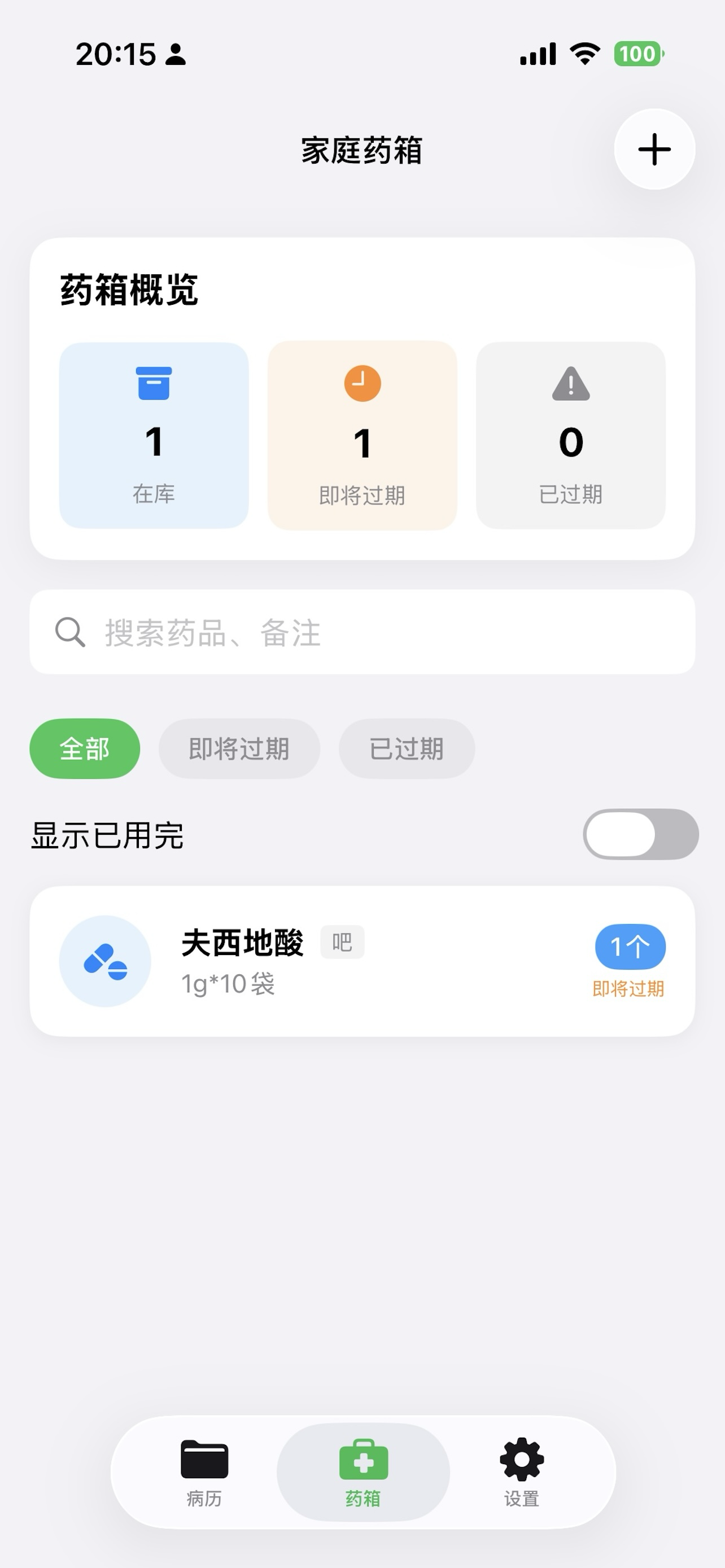The height and width of the screenshot is (1568, 725).
Task: Filter by 已过期 expired items
Action: coord(406,748)
